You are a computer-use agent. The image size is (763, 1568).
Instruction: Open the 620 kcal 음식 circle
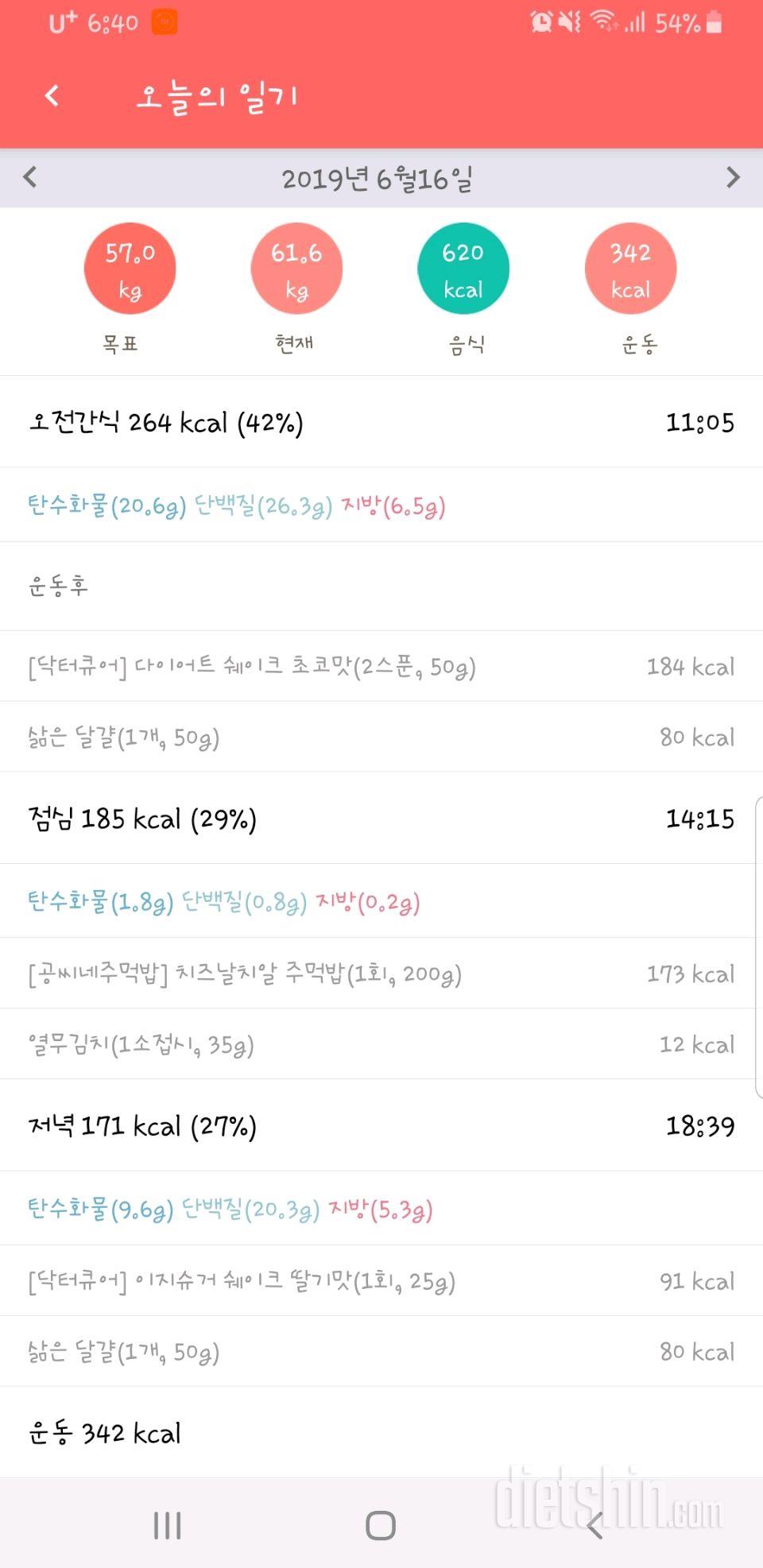(x=463, y=269)
